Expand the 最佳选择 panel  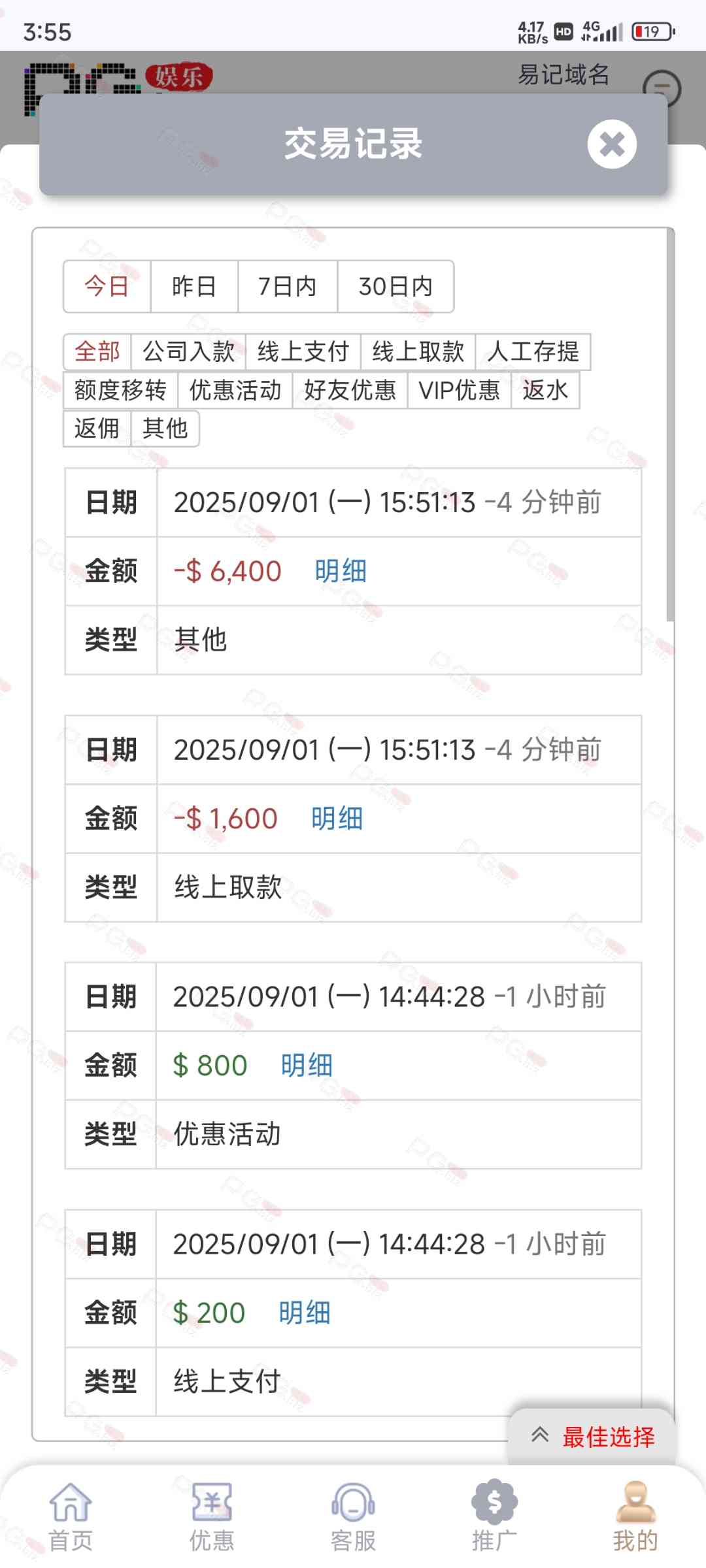click(592, 1436)
